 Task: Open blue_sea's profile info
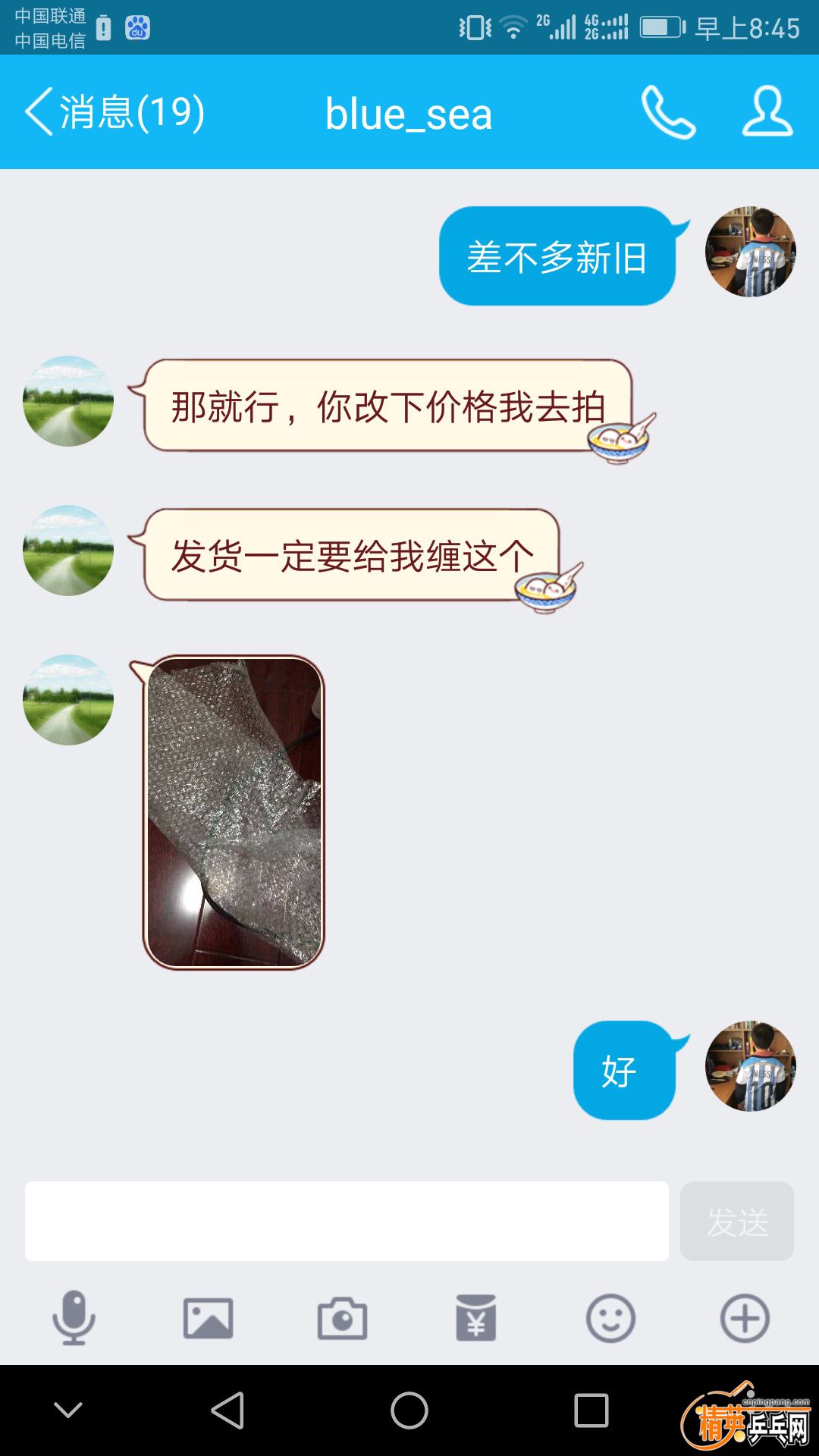767,112
